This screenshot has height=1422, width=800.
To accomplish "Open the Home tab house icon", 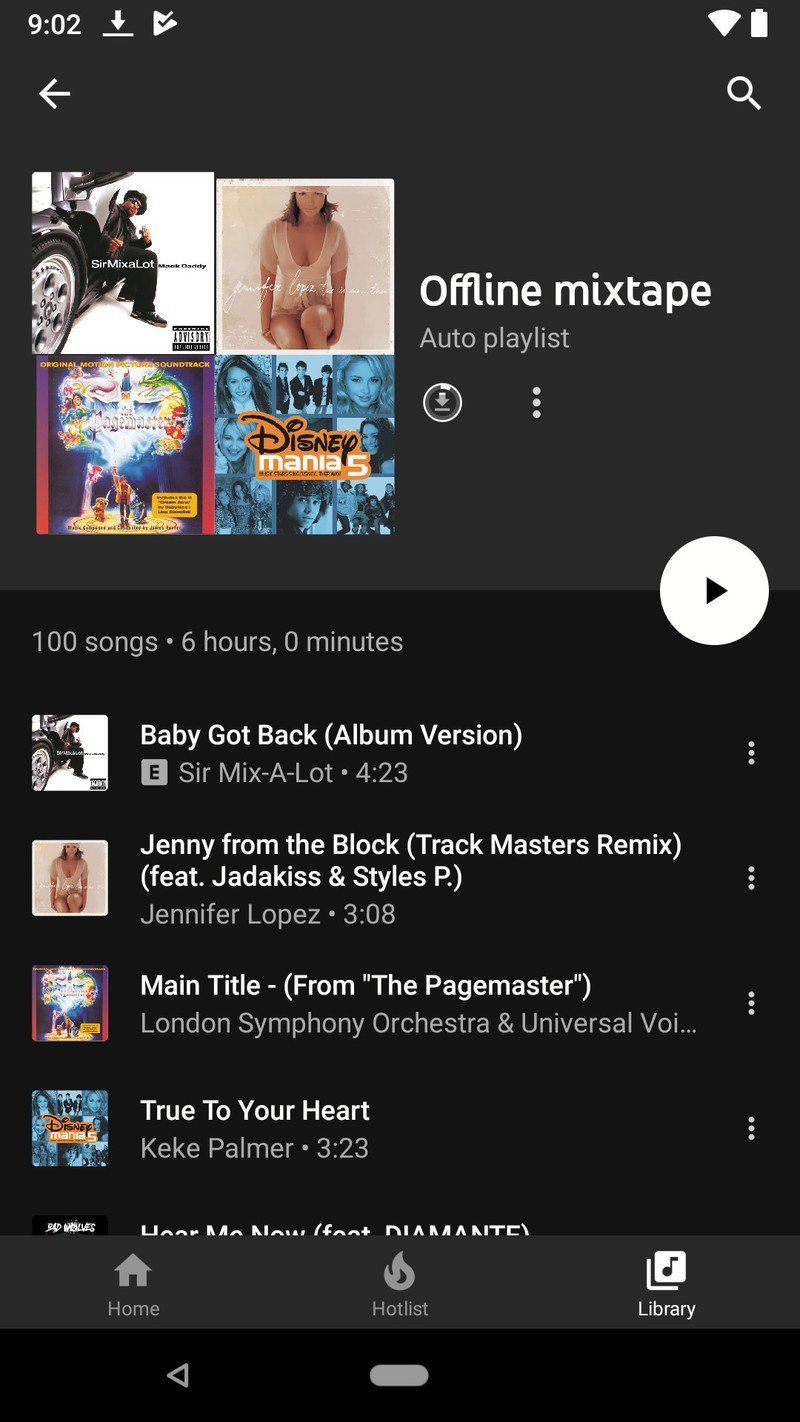I will pyautogui.click(x=133, y=1270).
